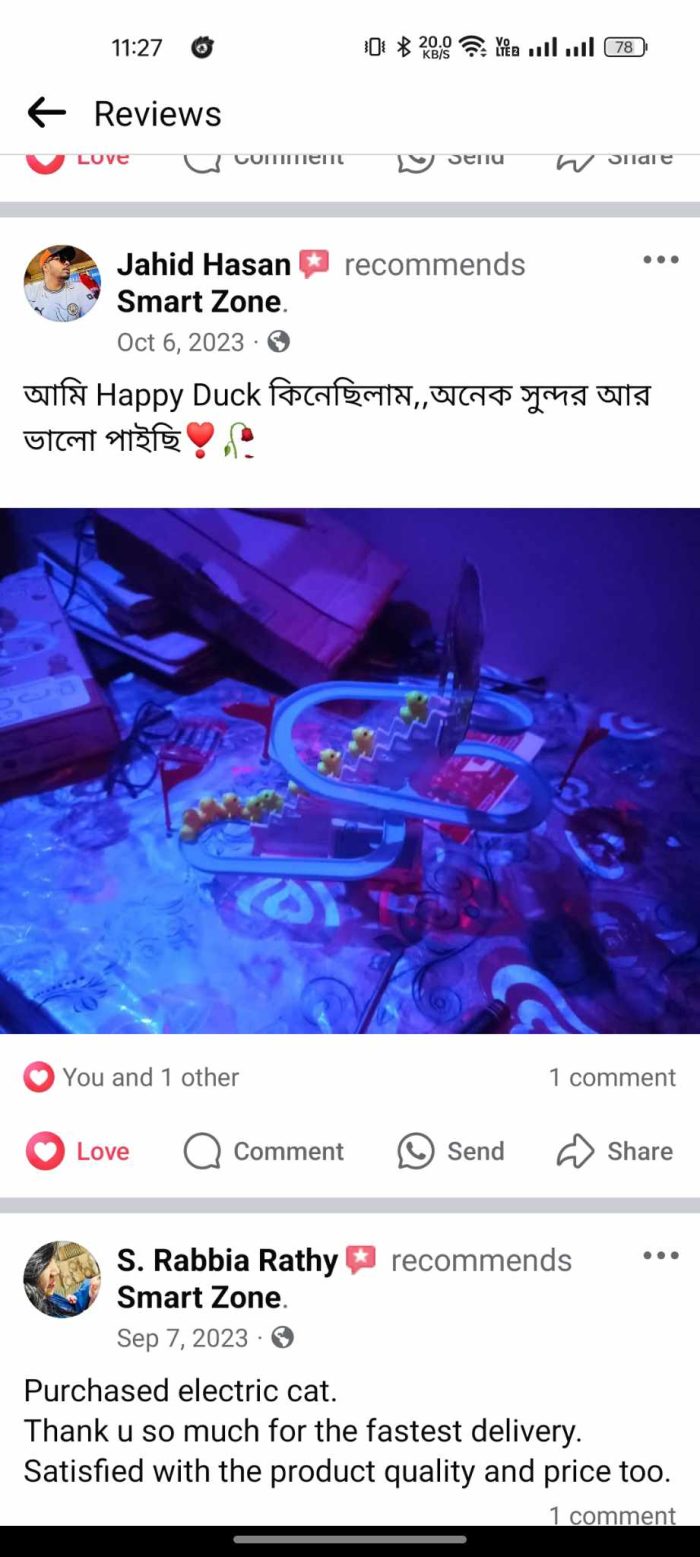View who reacted: You and 1 other
Viewport: 700px width, 1557px height.
[x=132, y=1077]
